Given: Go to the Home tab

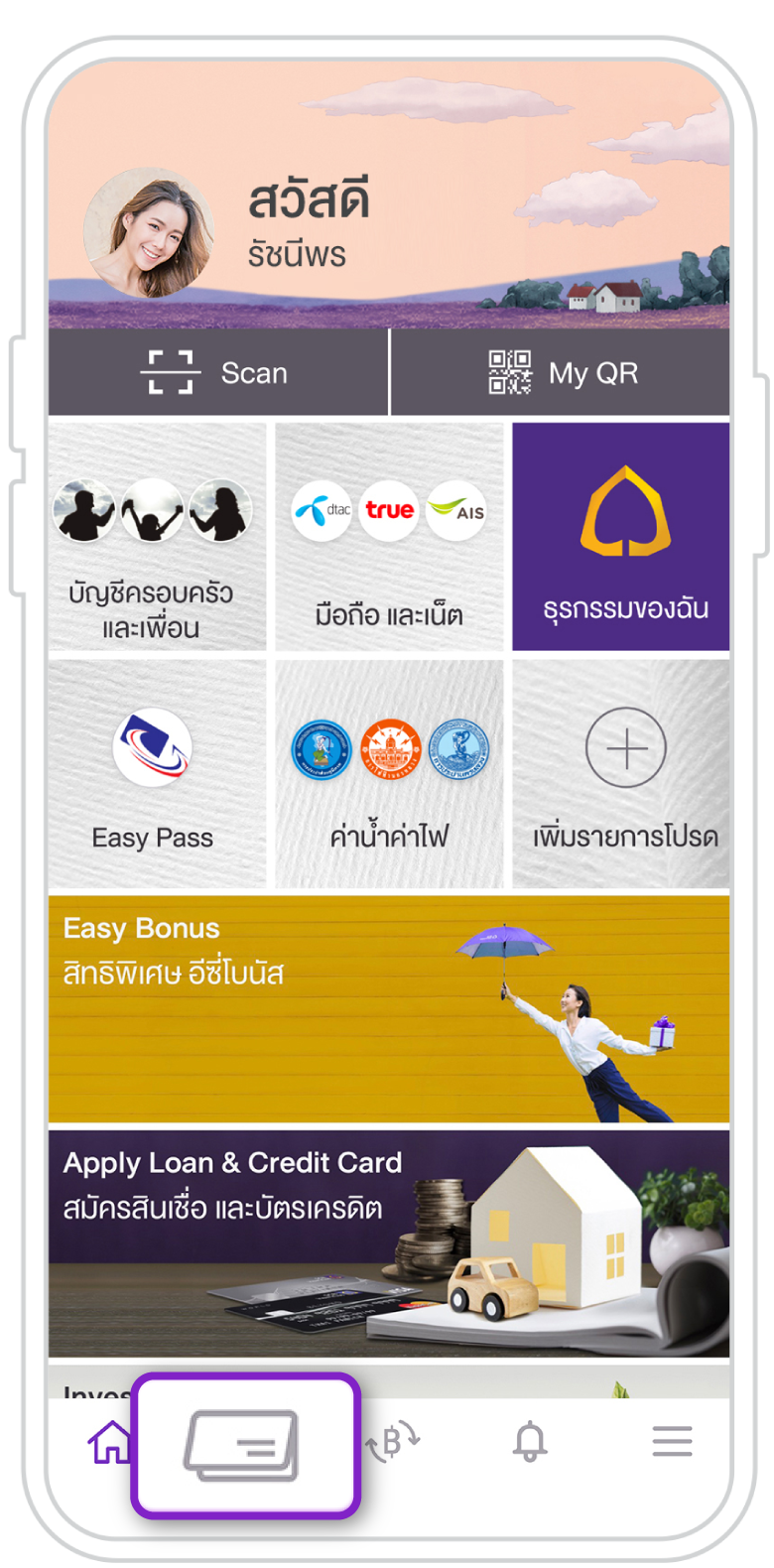Looking at the screenshot, I should coord(109,1443).
